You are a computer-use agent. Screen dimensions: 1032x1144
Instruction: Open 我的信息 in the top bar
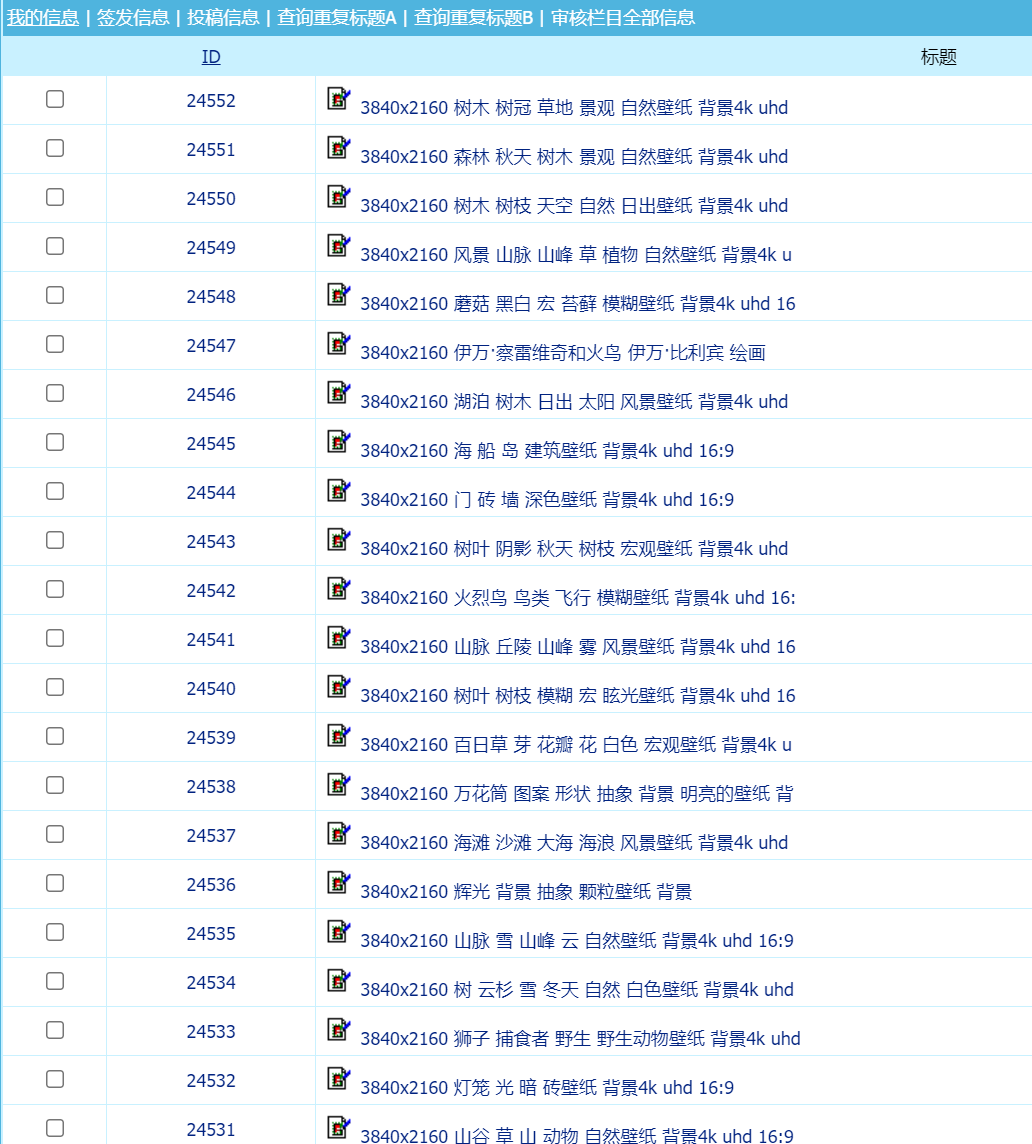point(43,18)
